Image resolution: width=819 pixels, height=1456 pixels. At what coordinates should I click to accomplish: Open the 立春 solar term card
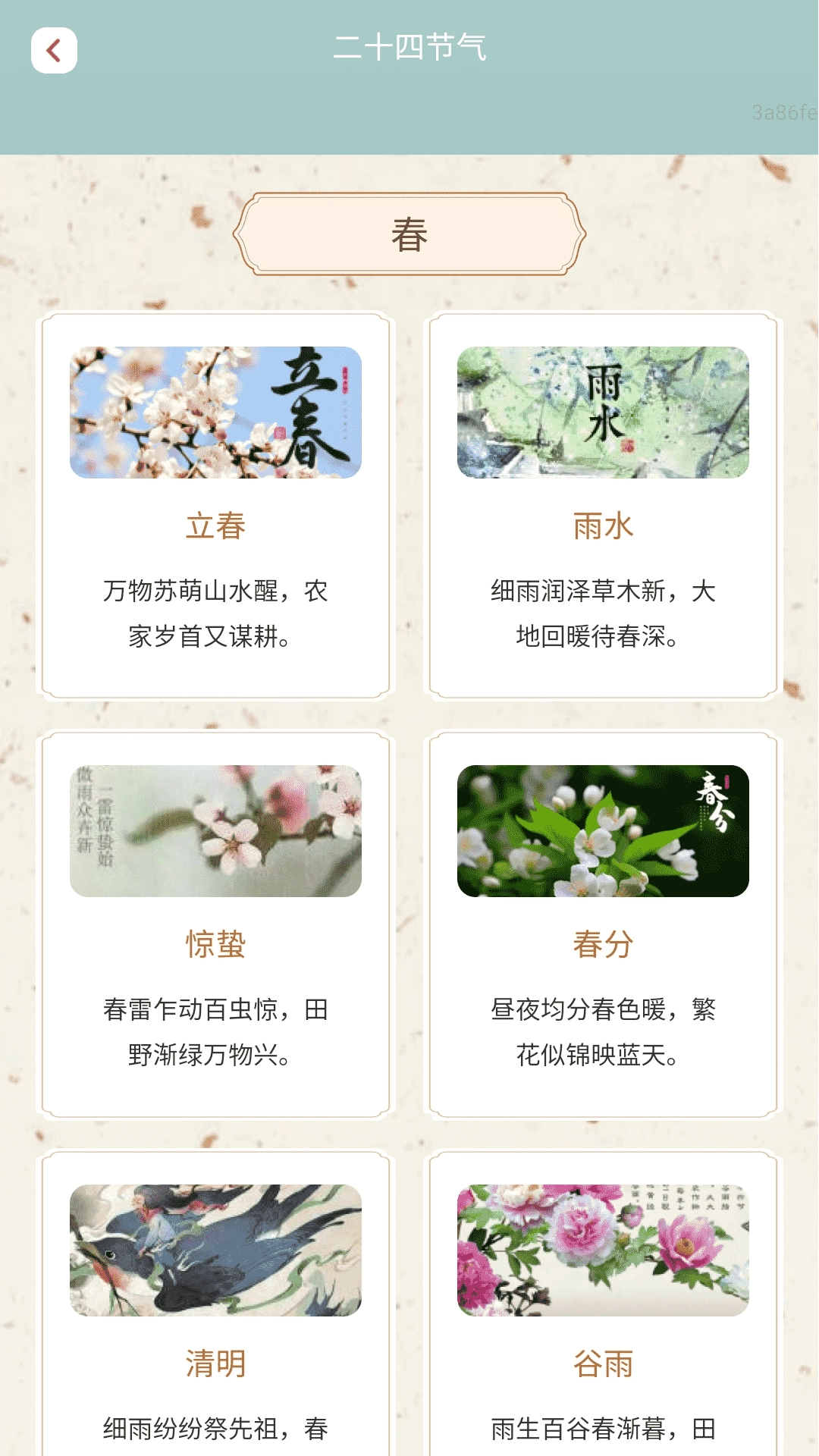pyautogui.click(x=215, y=505)
